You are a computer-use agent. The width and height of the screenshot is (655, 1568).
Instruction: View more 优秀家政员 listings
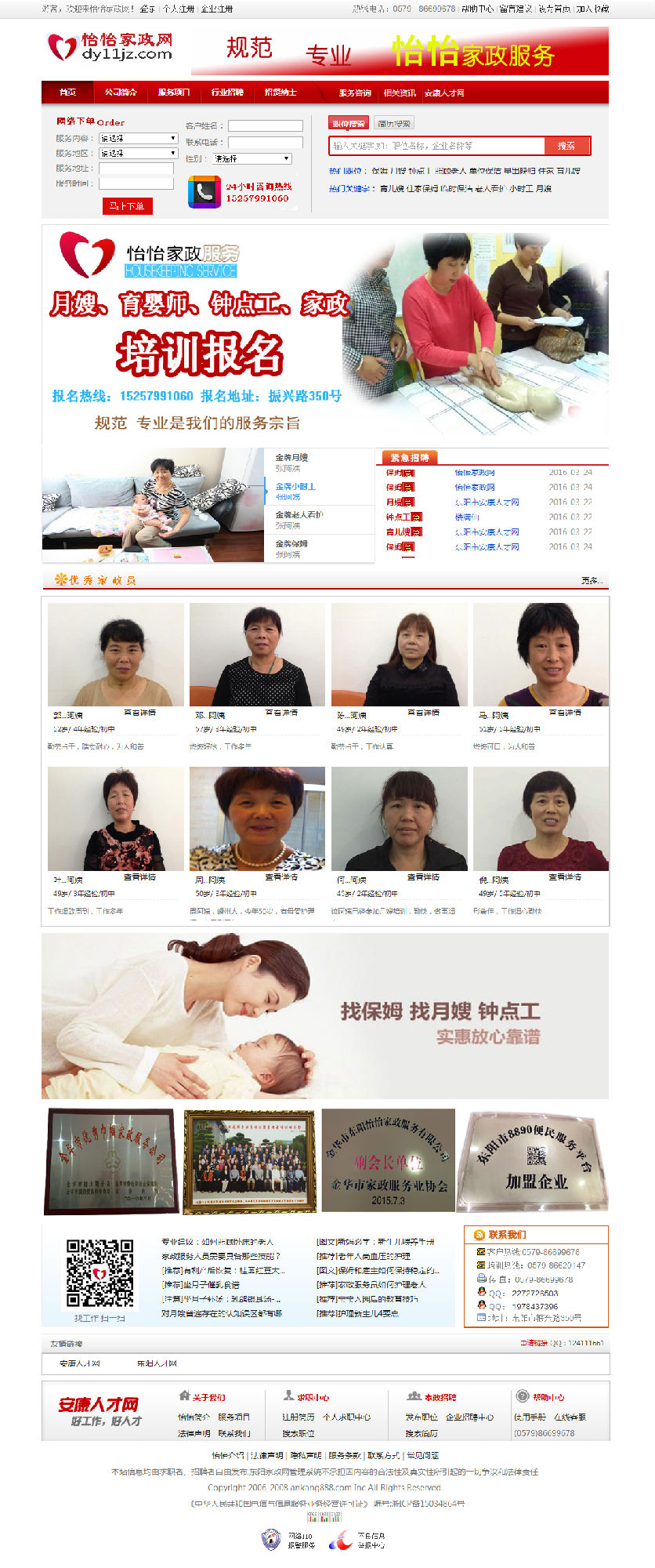[x=592, y=581]
